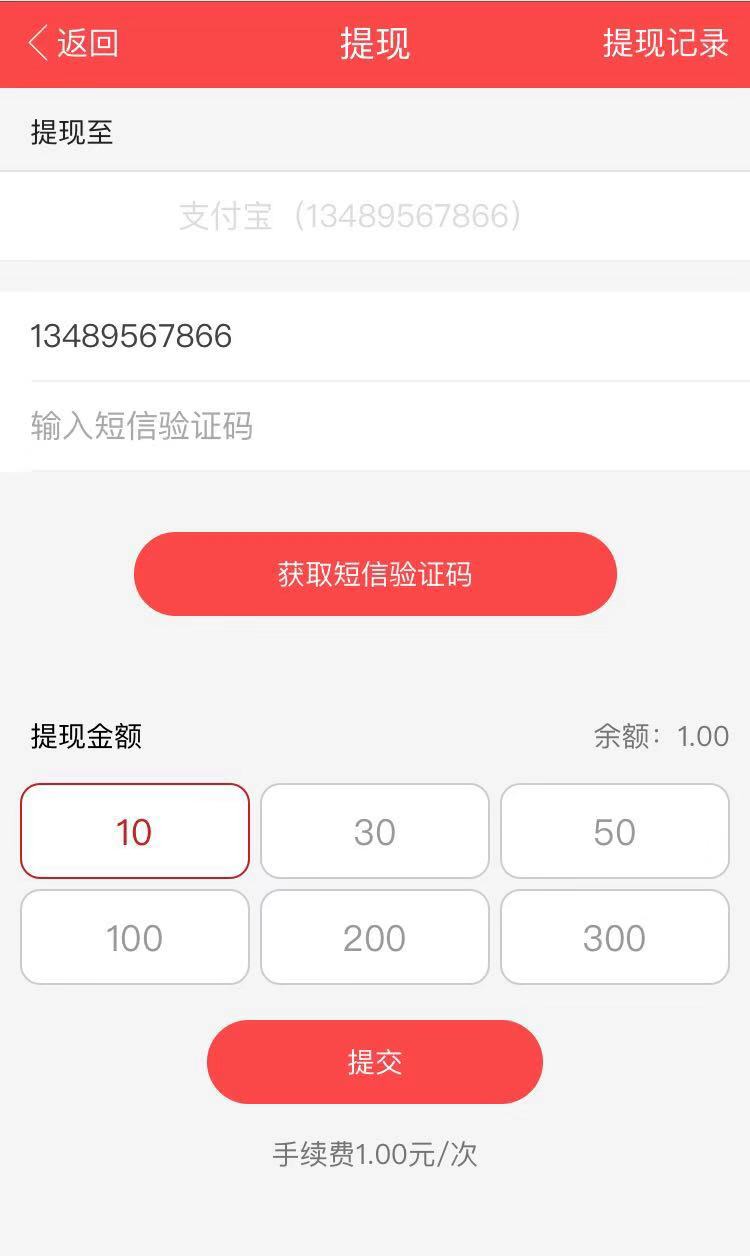Open 提现记录 withdrawal history
This screenshot has width=750, height=1256.
(665, 43)
